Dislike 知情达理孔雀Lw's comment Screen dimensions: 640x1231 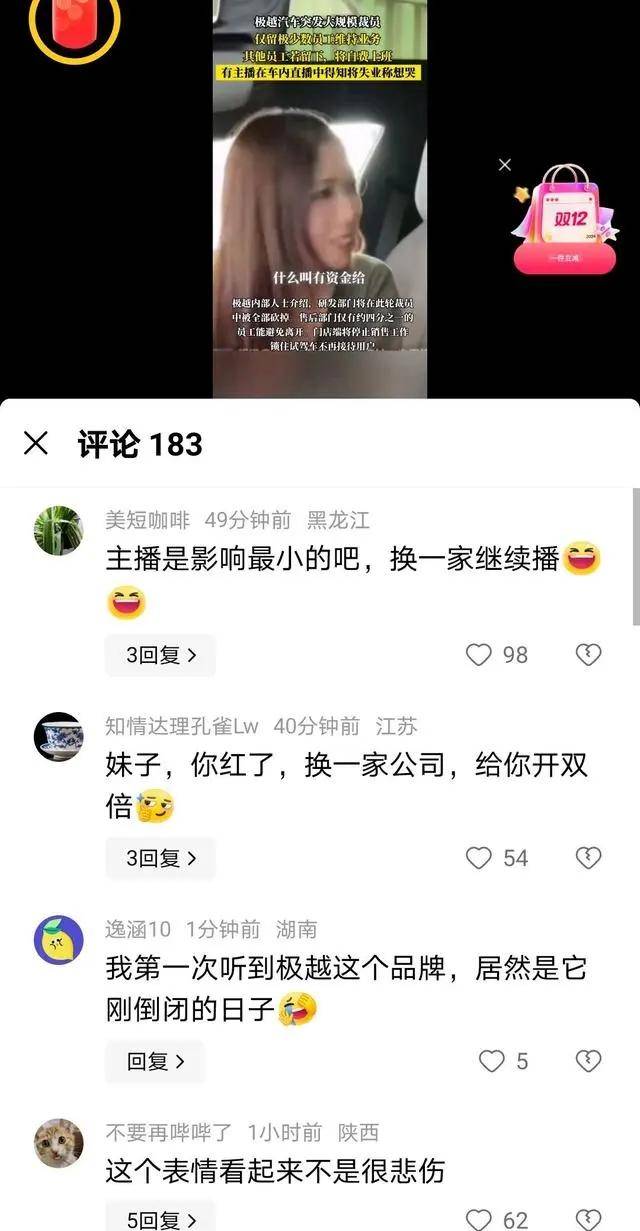[589, 858]
